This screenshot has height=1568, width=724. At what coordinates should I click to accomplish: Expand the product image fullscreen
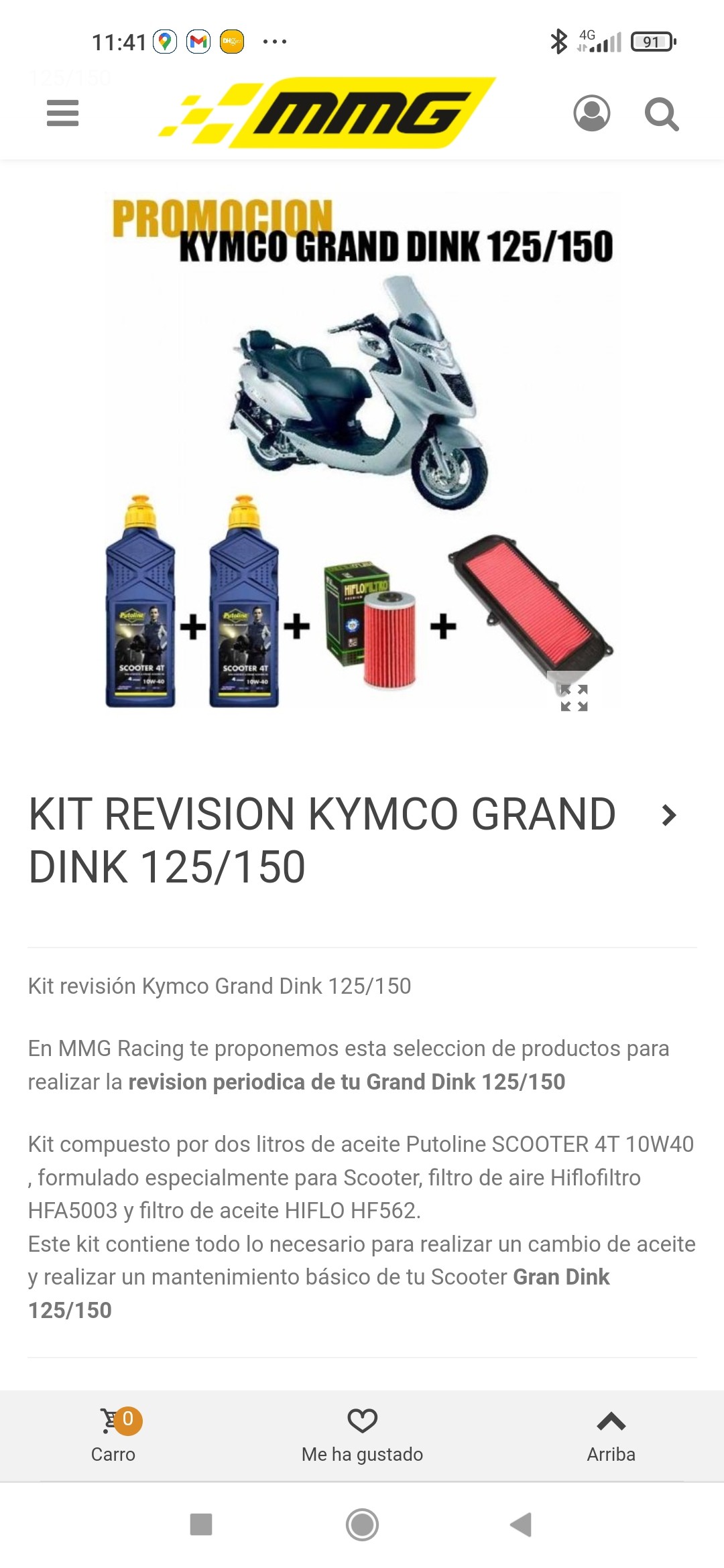[x=575, y=698]
